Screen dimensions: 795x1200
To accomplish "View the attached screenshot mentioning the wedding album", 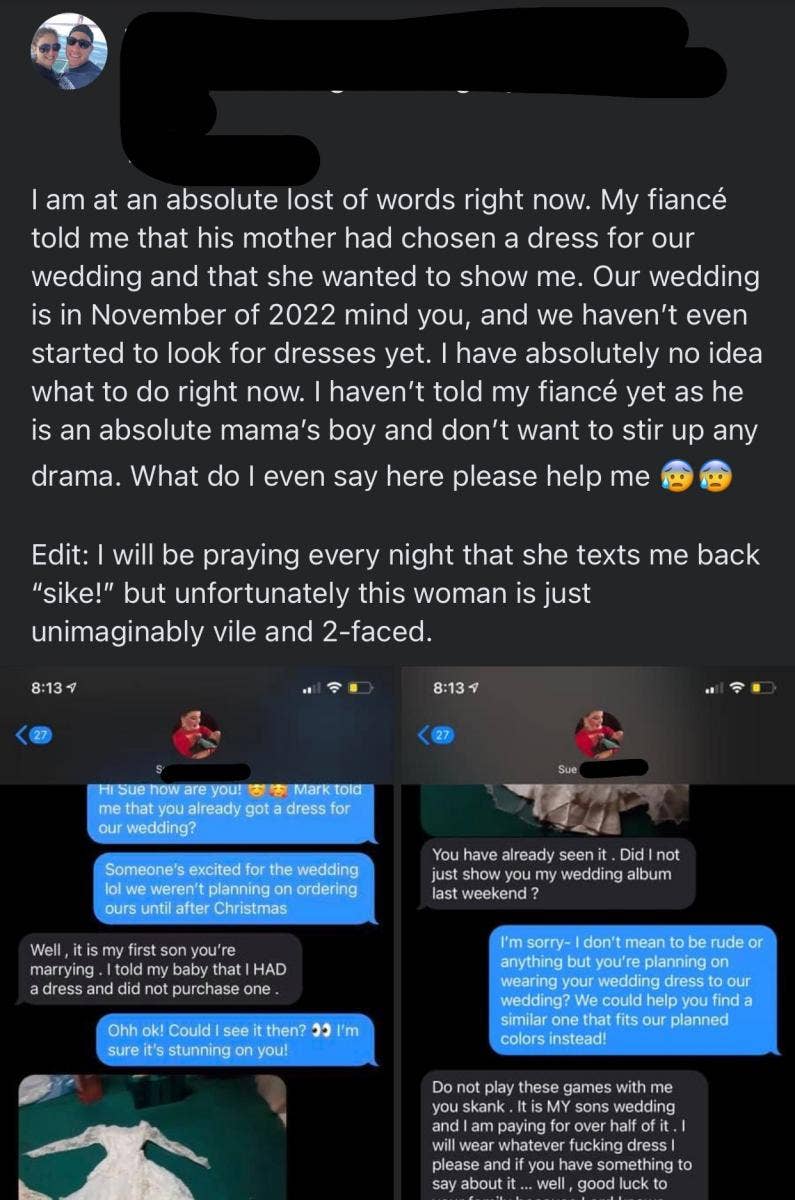I will coord(598,932).
